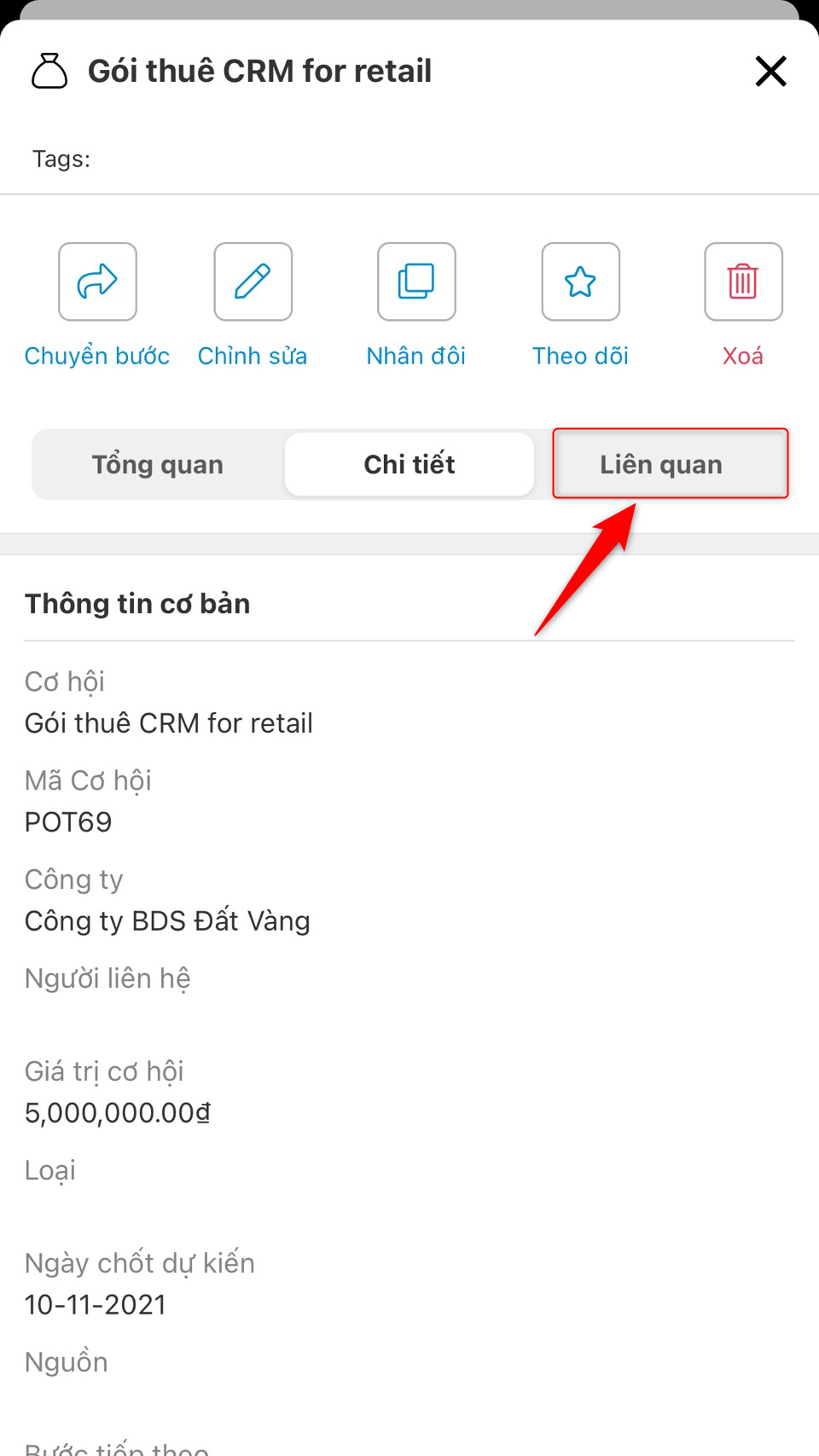The image size is (819, 1456).
Task: Open Chỉnh sửa to edit opportunity
Action: [x=253, y=282]
